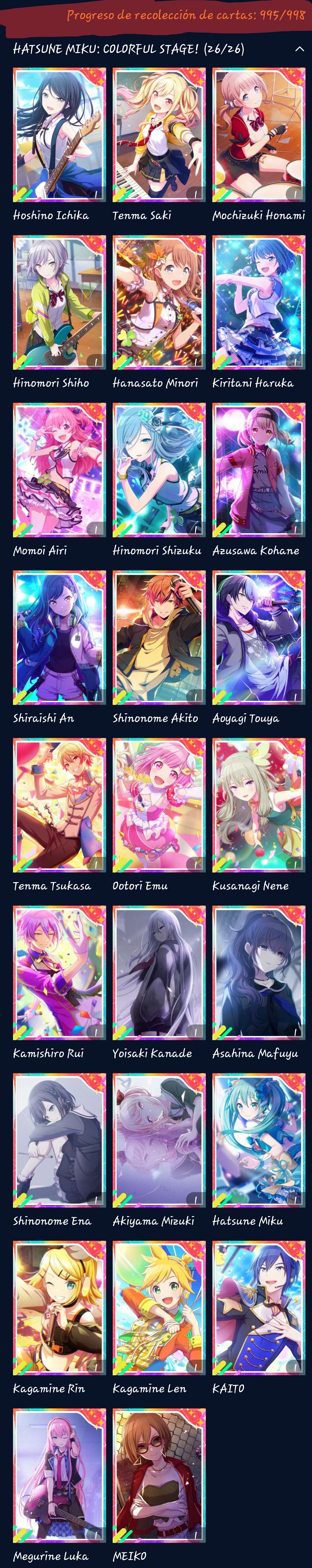Open Yoisaki Kanade's card

point(159,973)
